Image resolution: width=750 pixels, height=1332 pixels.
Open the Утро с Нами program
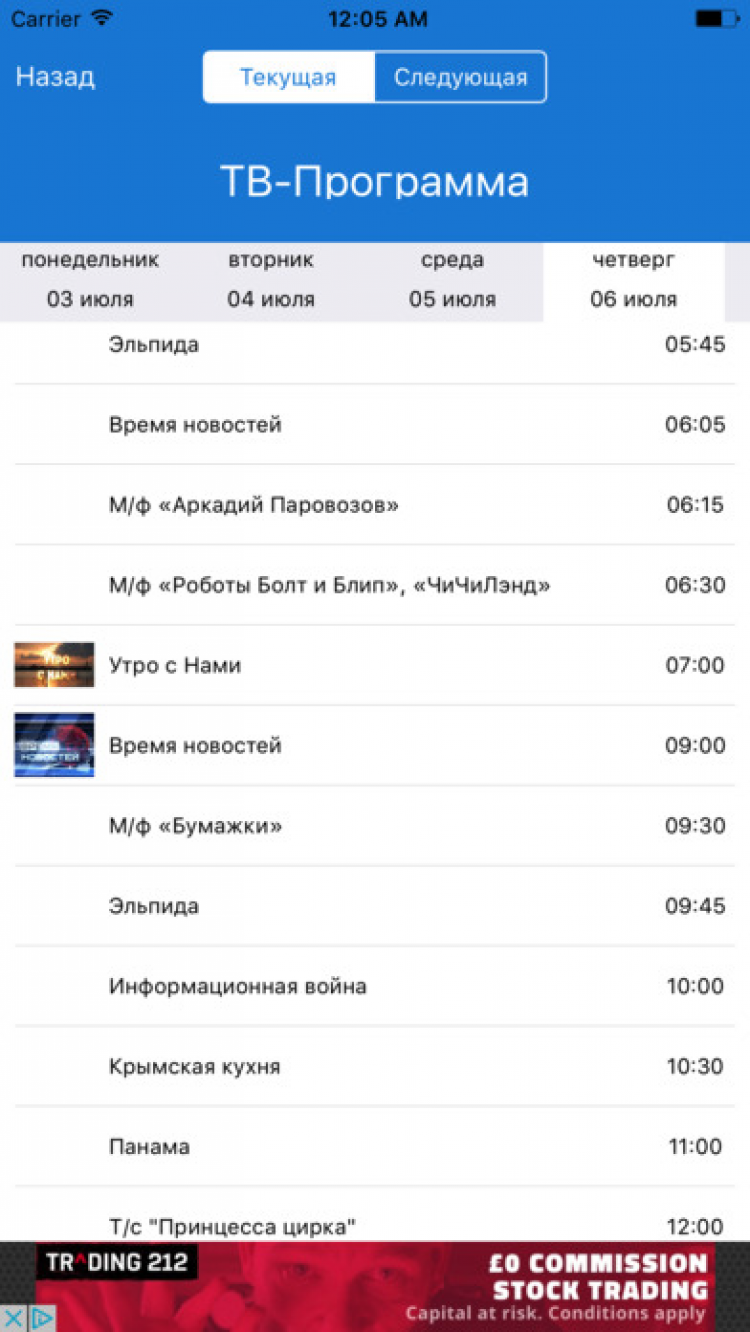[x=375, y=665]
